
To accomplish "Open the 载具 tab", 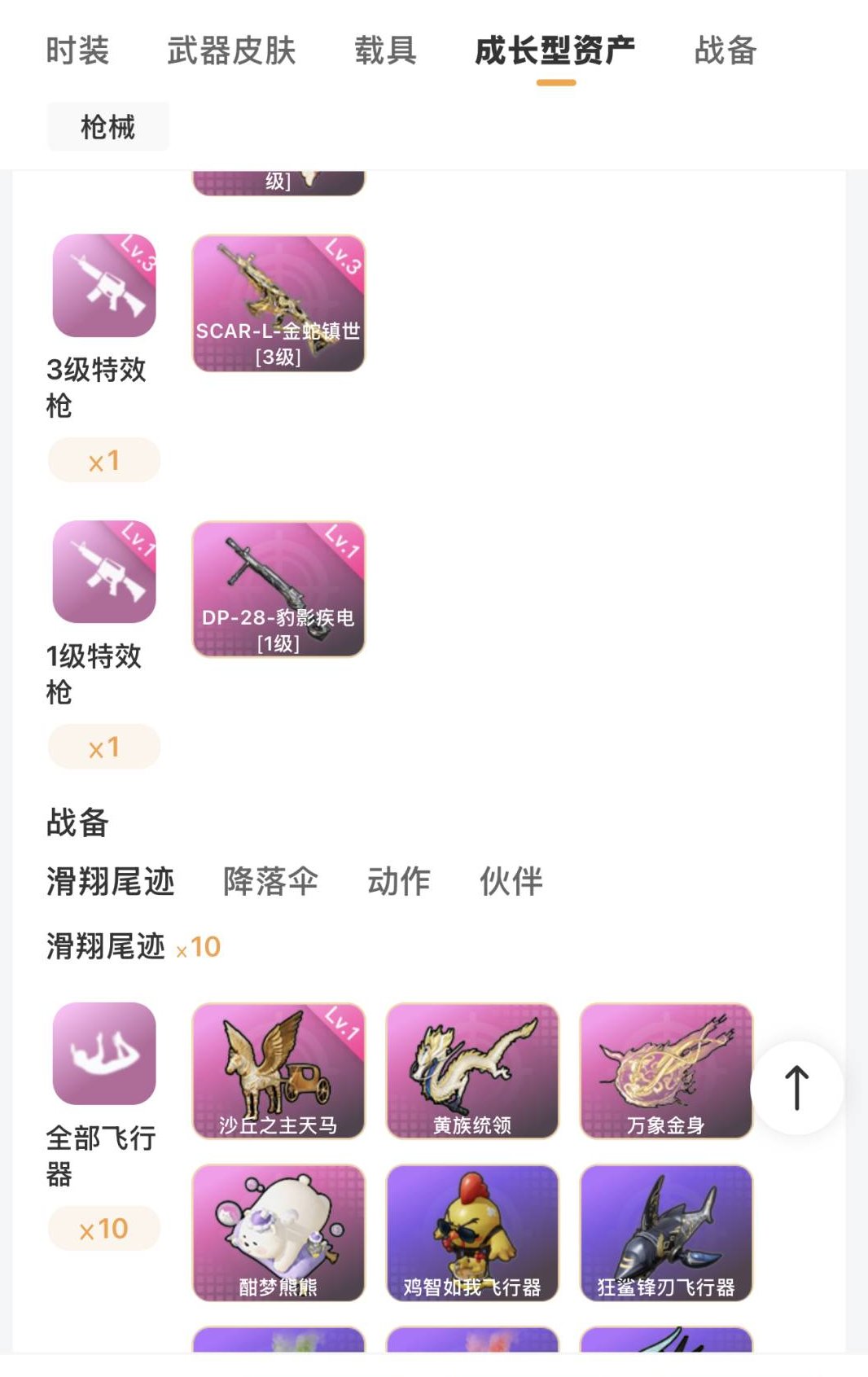I will point(384,50).
